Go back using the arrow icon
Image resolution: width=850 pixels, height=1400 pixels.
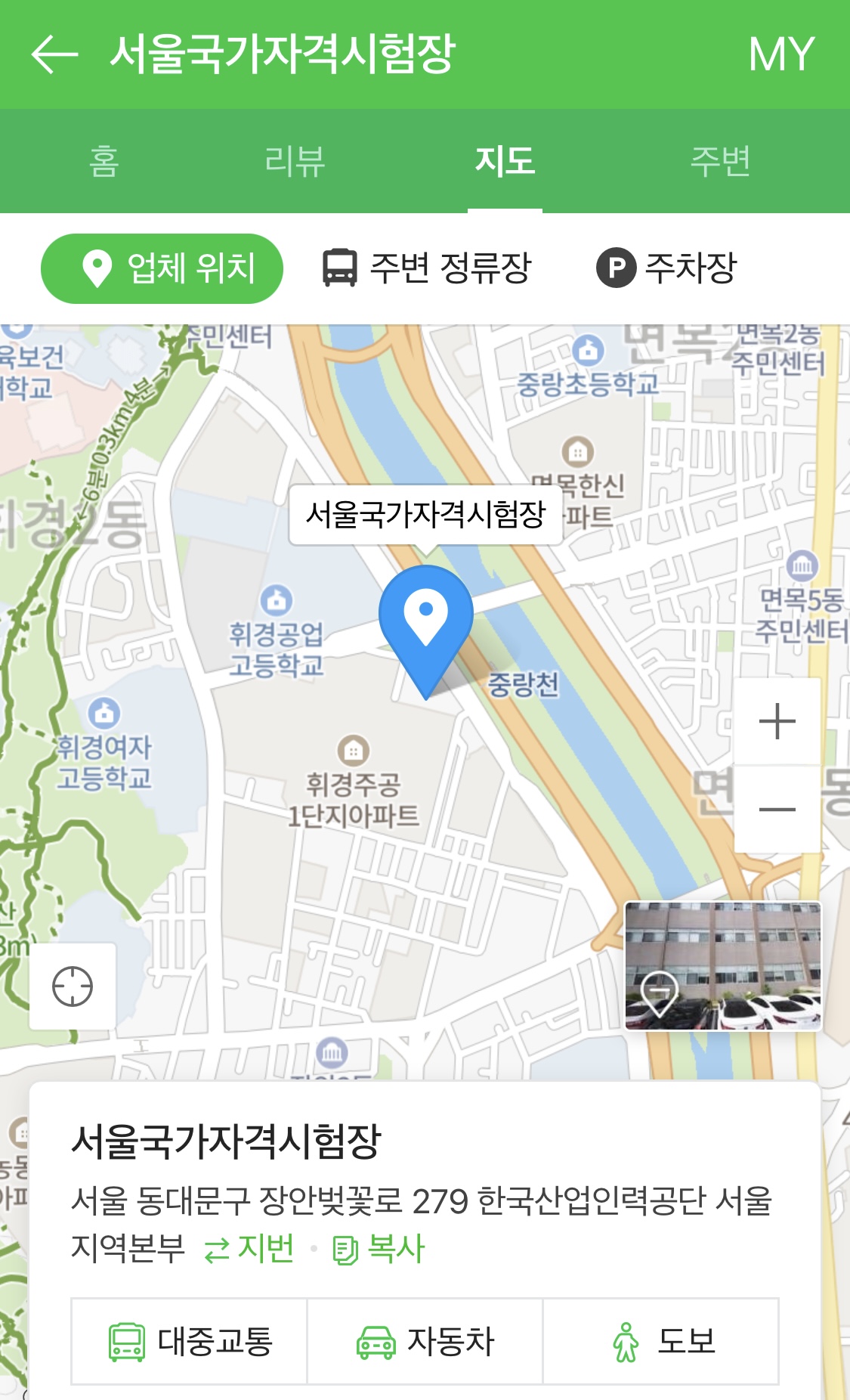[54, 54]
